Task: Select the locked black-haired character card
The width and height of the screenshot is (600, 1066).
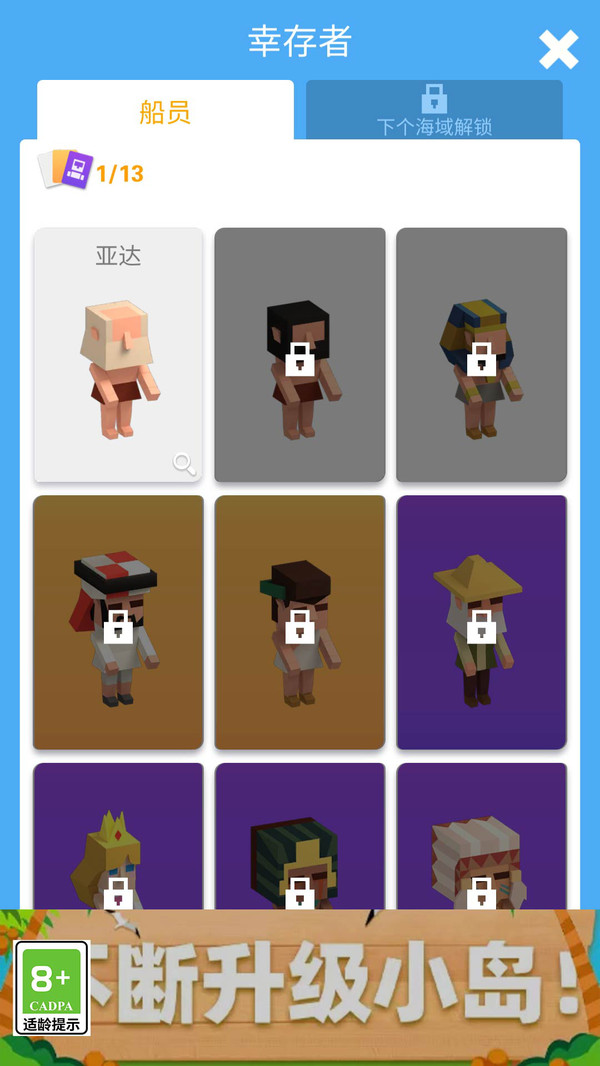Action: pos(300,355)
